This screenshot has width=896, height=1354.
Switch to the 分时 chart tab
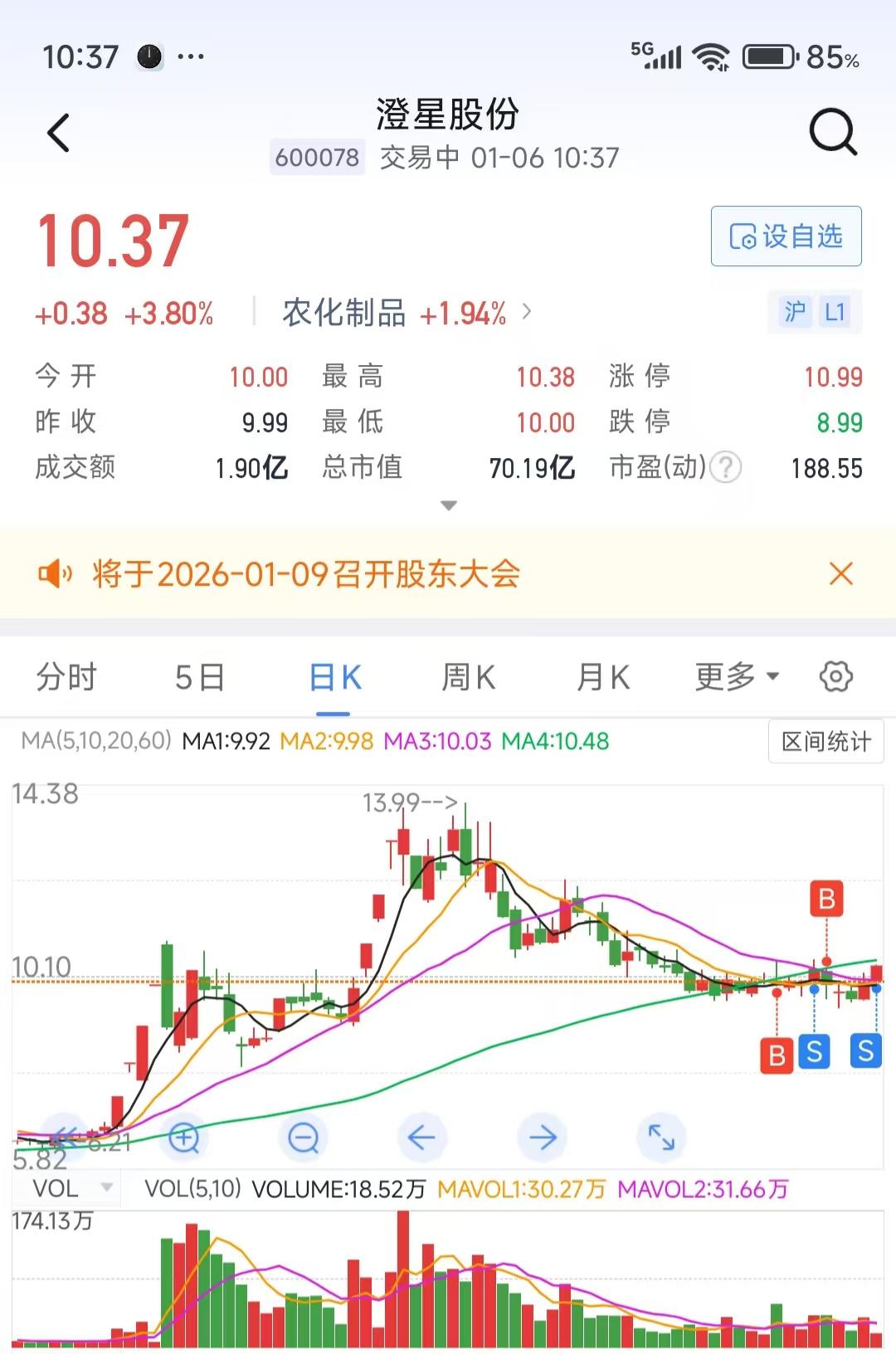point(66,677)
